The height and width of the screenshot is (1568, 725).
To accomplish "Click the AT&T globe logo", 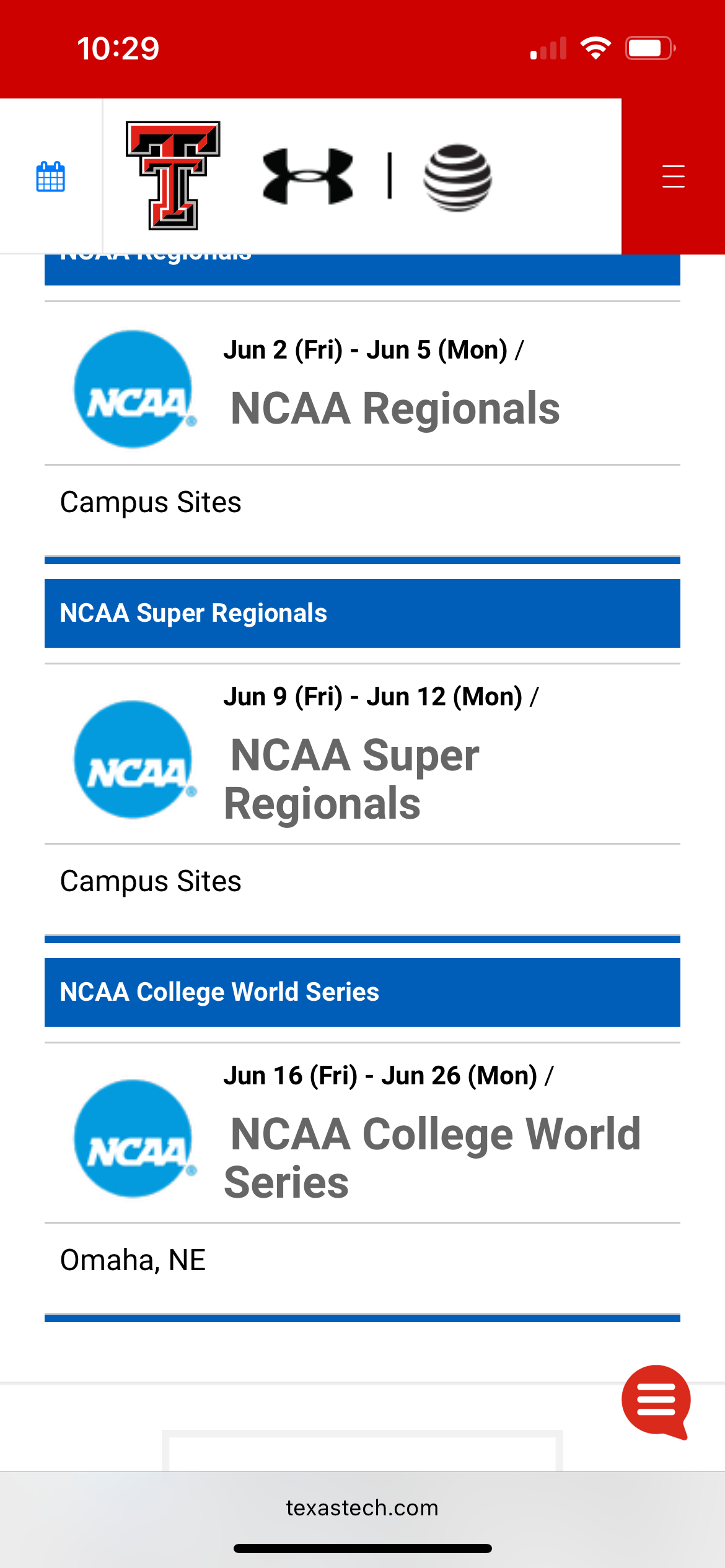I will pos(457,175).
